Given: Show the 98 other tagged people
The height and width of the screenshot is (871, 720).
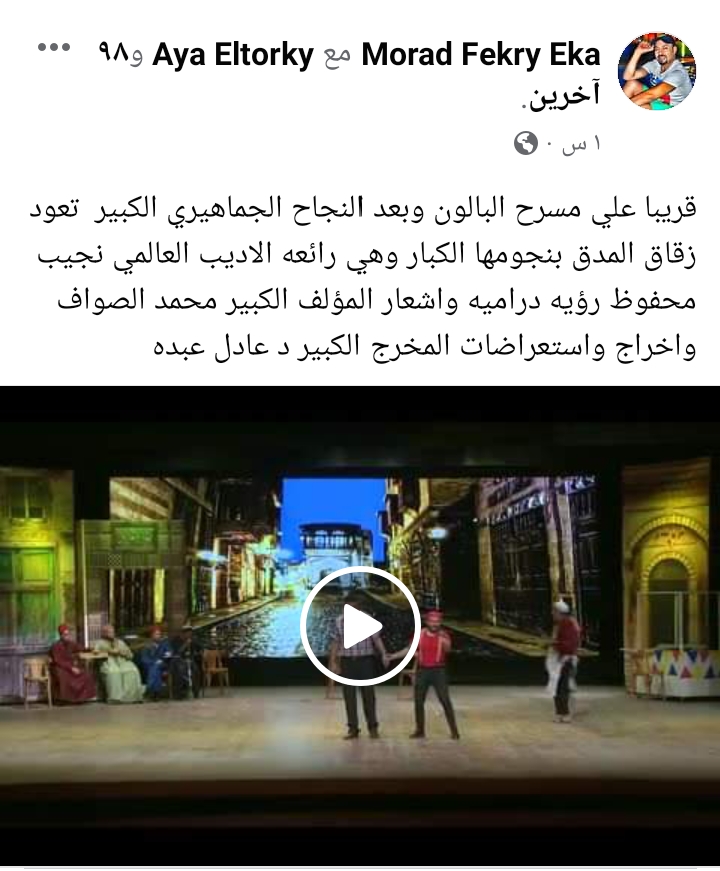Looking at the screenshot, I should (120, 55).
